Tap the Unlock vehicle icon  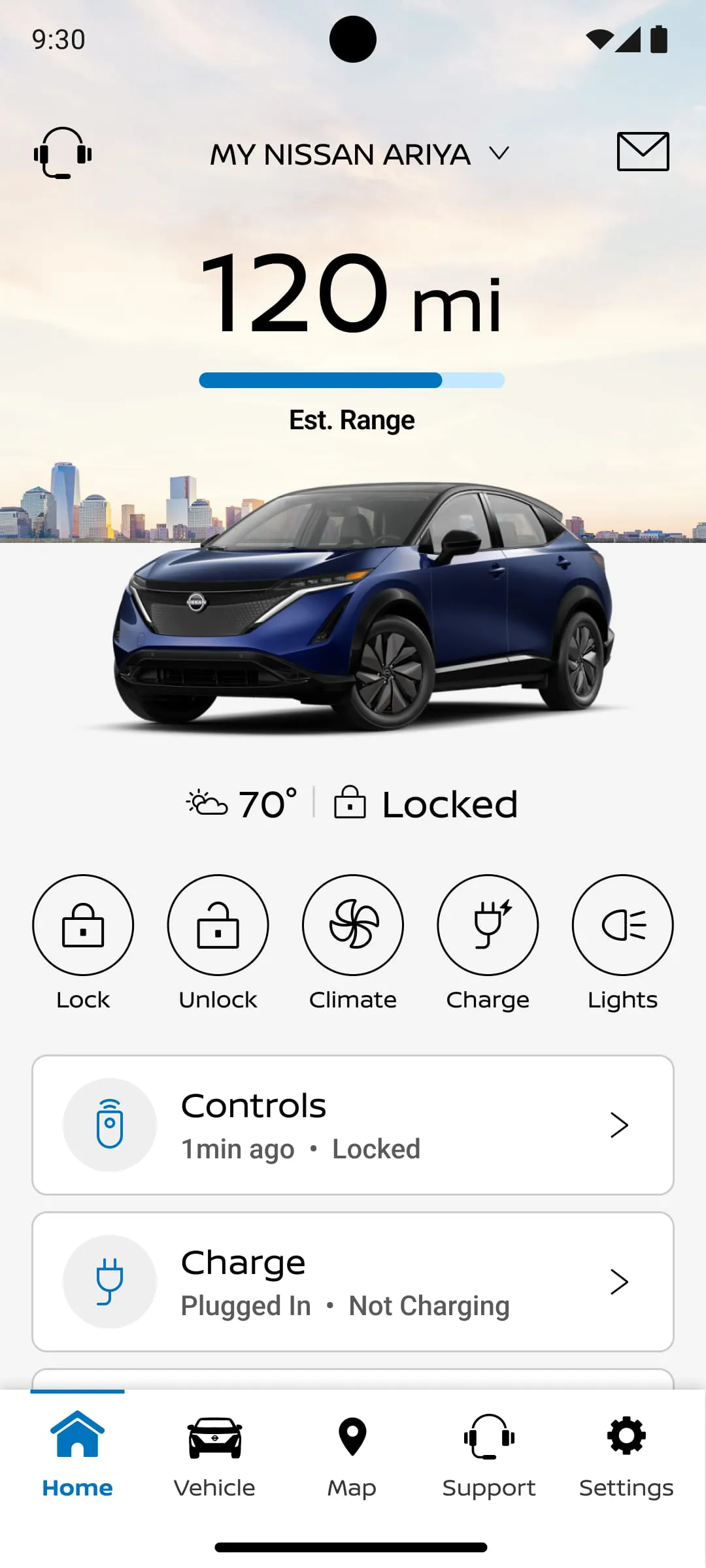click(x=218, y=925)
